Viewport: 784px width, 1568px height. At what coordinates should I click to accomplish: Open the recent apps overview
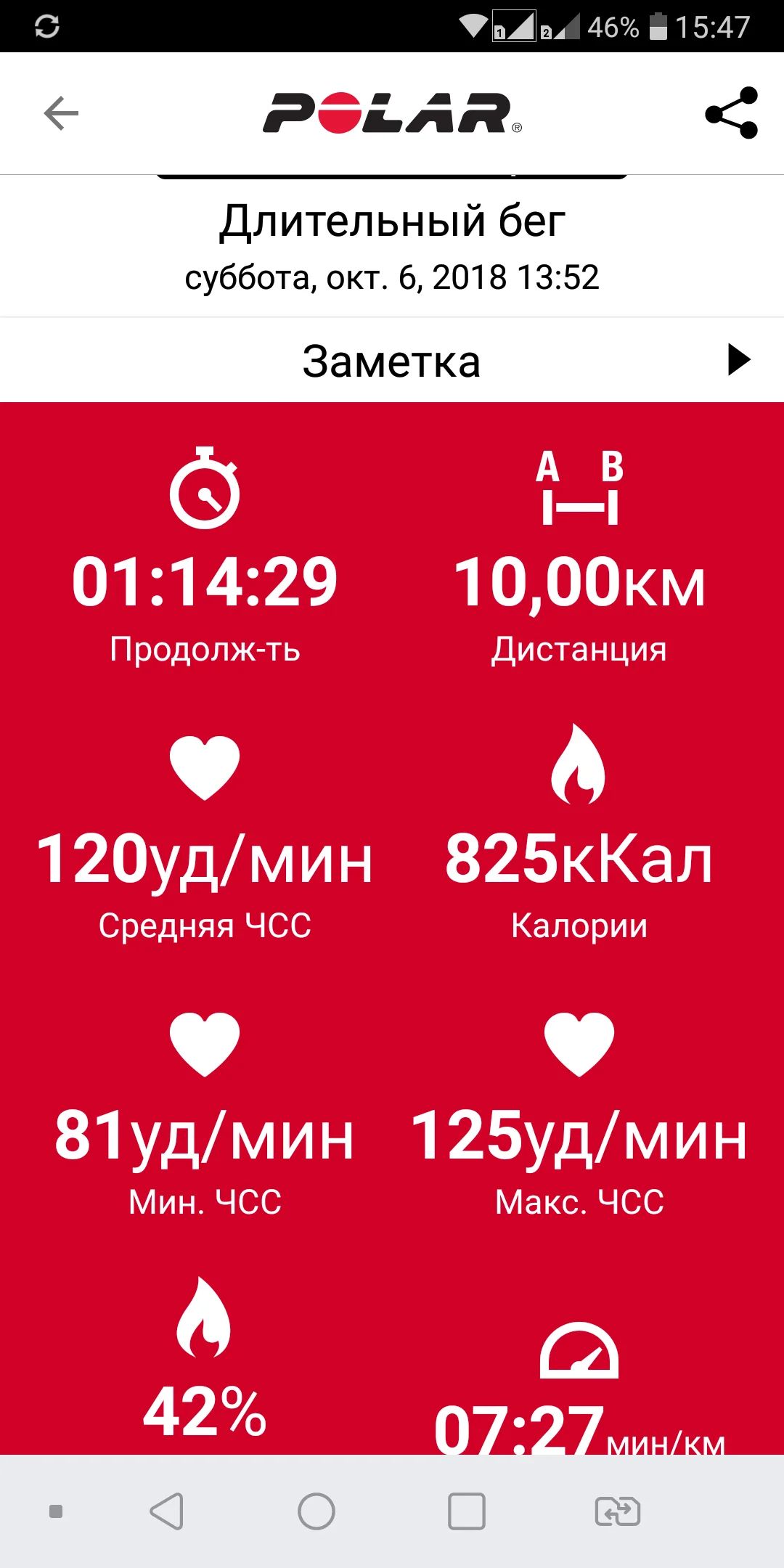(466, 1511)
